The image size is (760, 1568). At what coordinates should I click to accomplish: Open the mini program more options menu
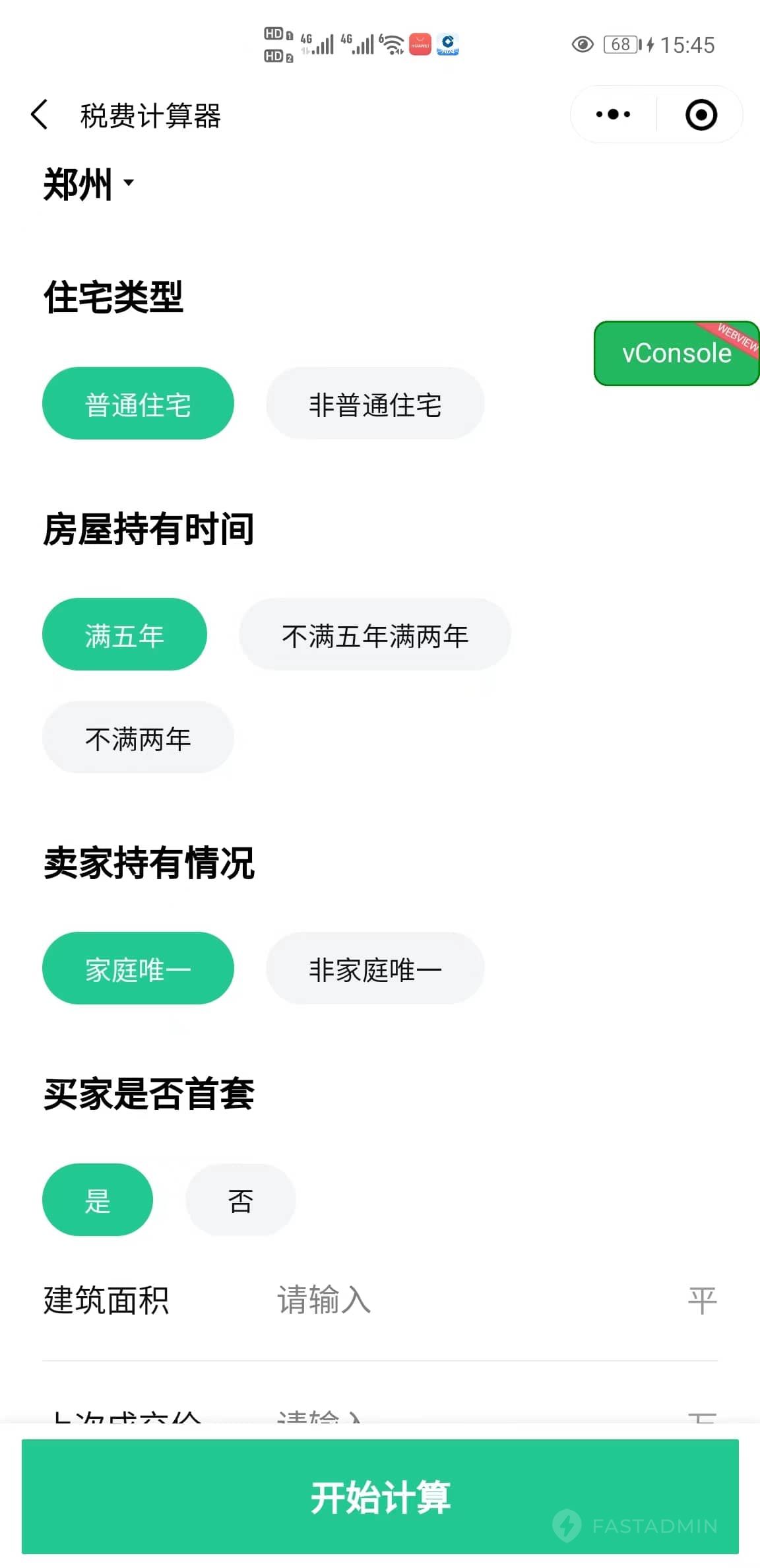point(613,115)
